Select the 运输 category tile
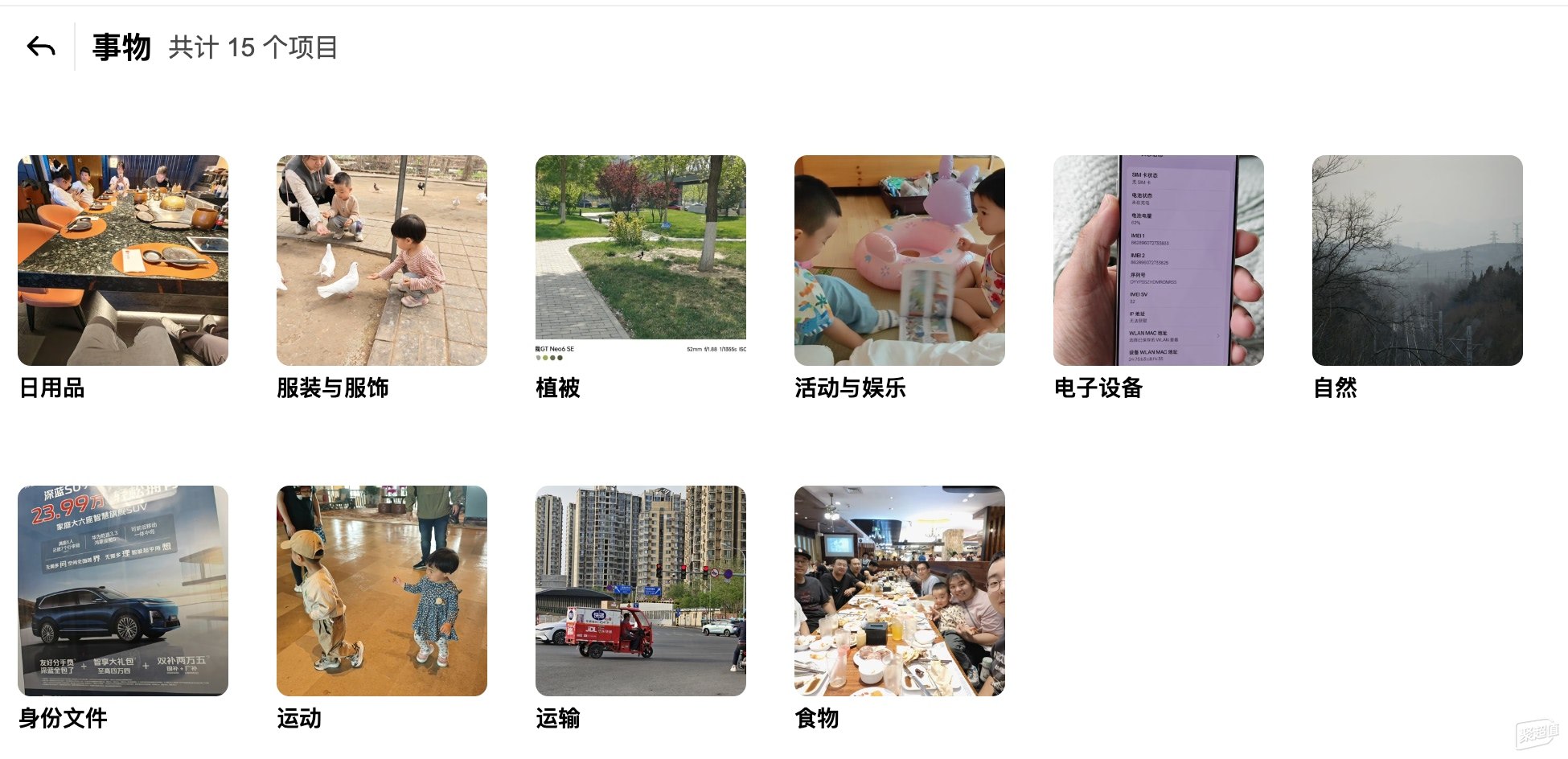This screenshot has height=759, width=1568. (641, 591)
